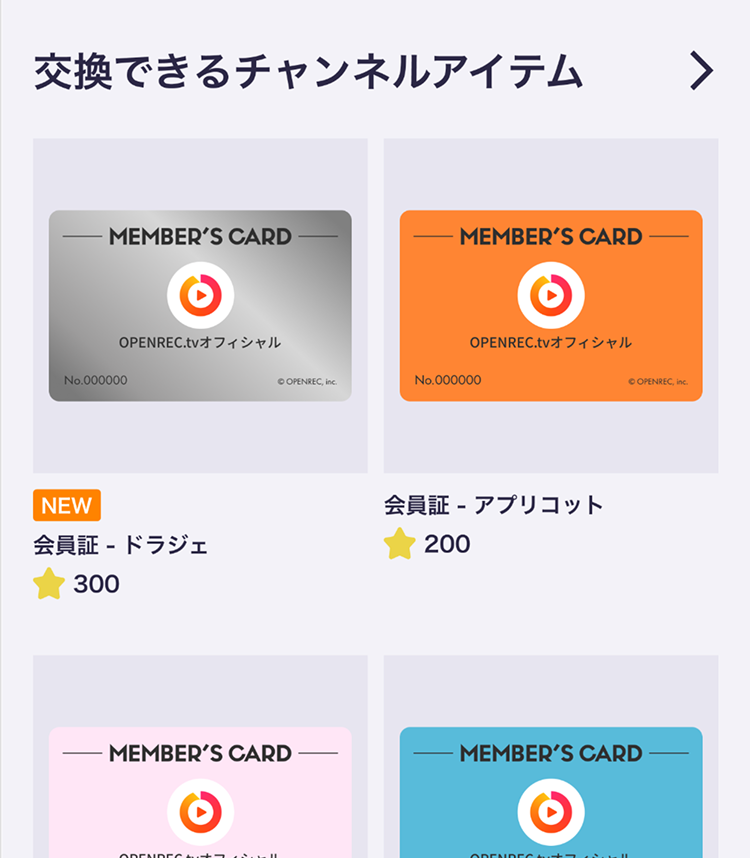This screenshot has width=750, height=858.
Task: View the pink member's card item
Action: point(200,790)
